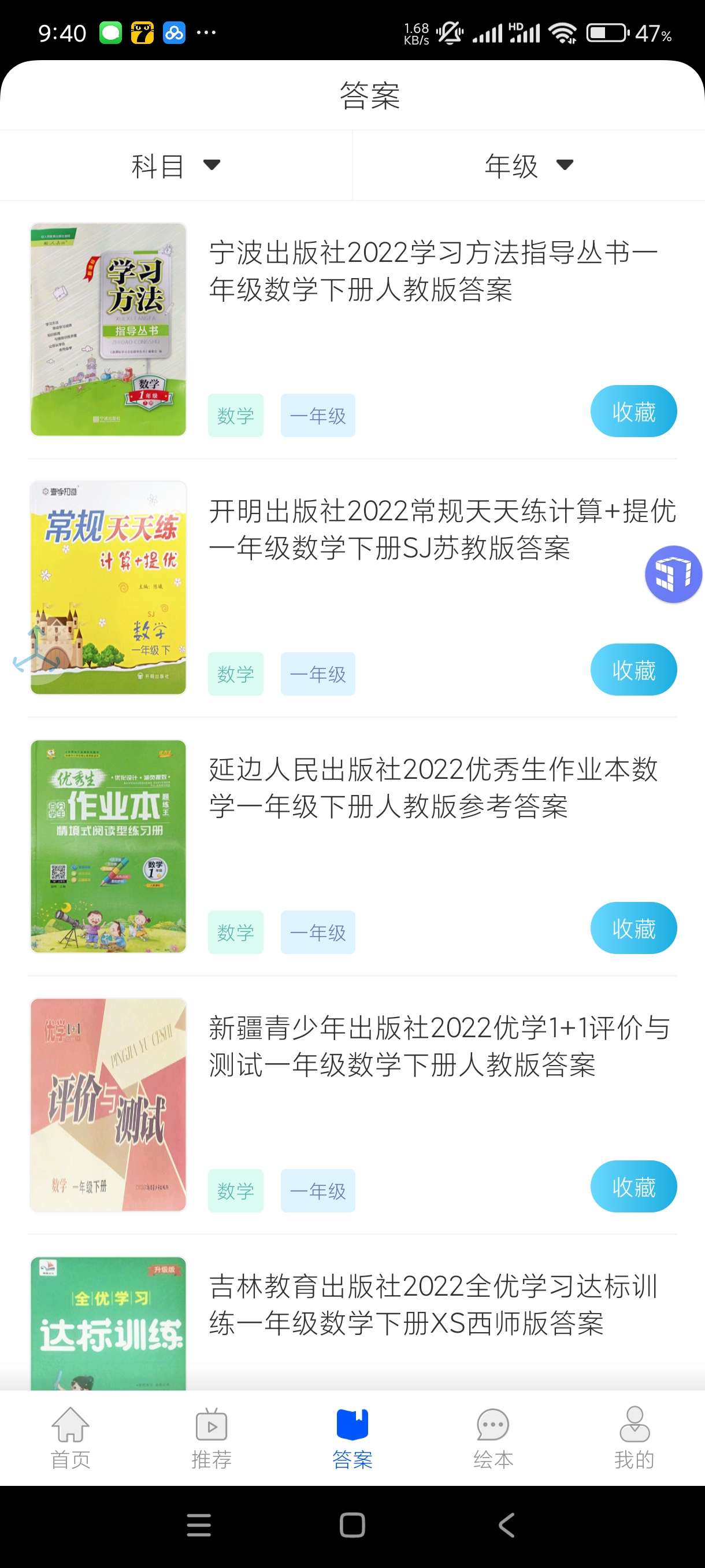Viewport: 705px width, 1568px height.
Task: Go to the 绘本 tab
Action: 493,1438
